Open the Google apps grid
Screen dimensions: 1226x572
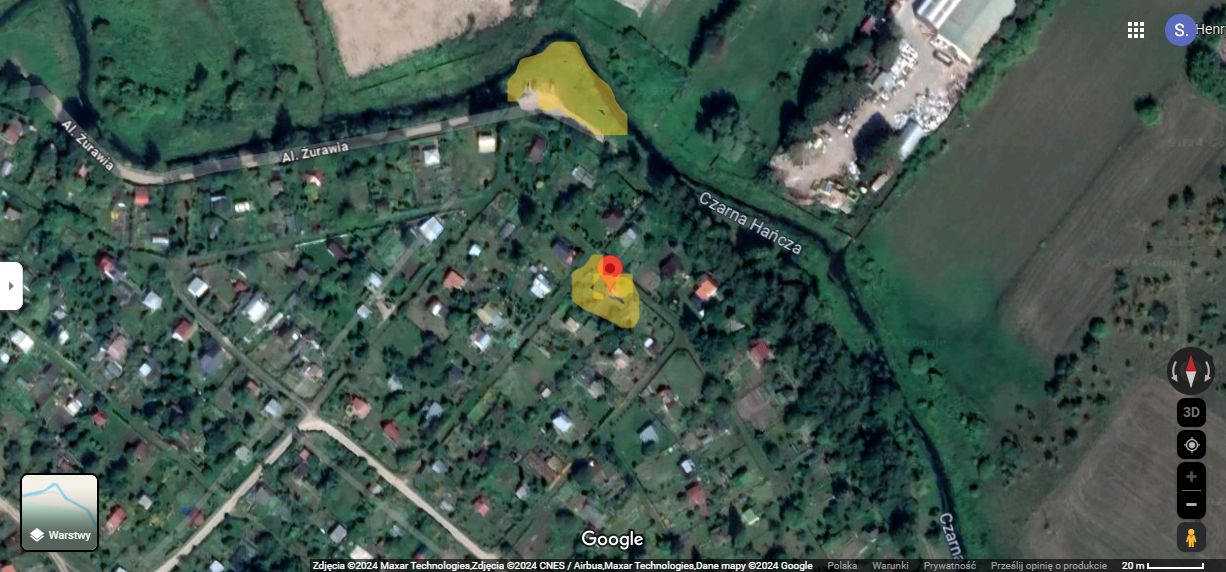point(1135,30)
